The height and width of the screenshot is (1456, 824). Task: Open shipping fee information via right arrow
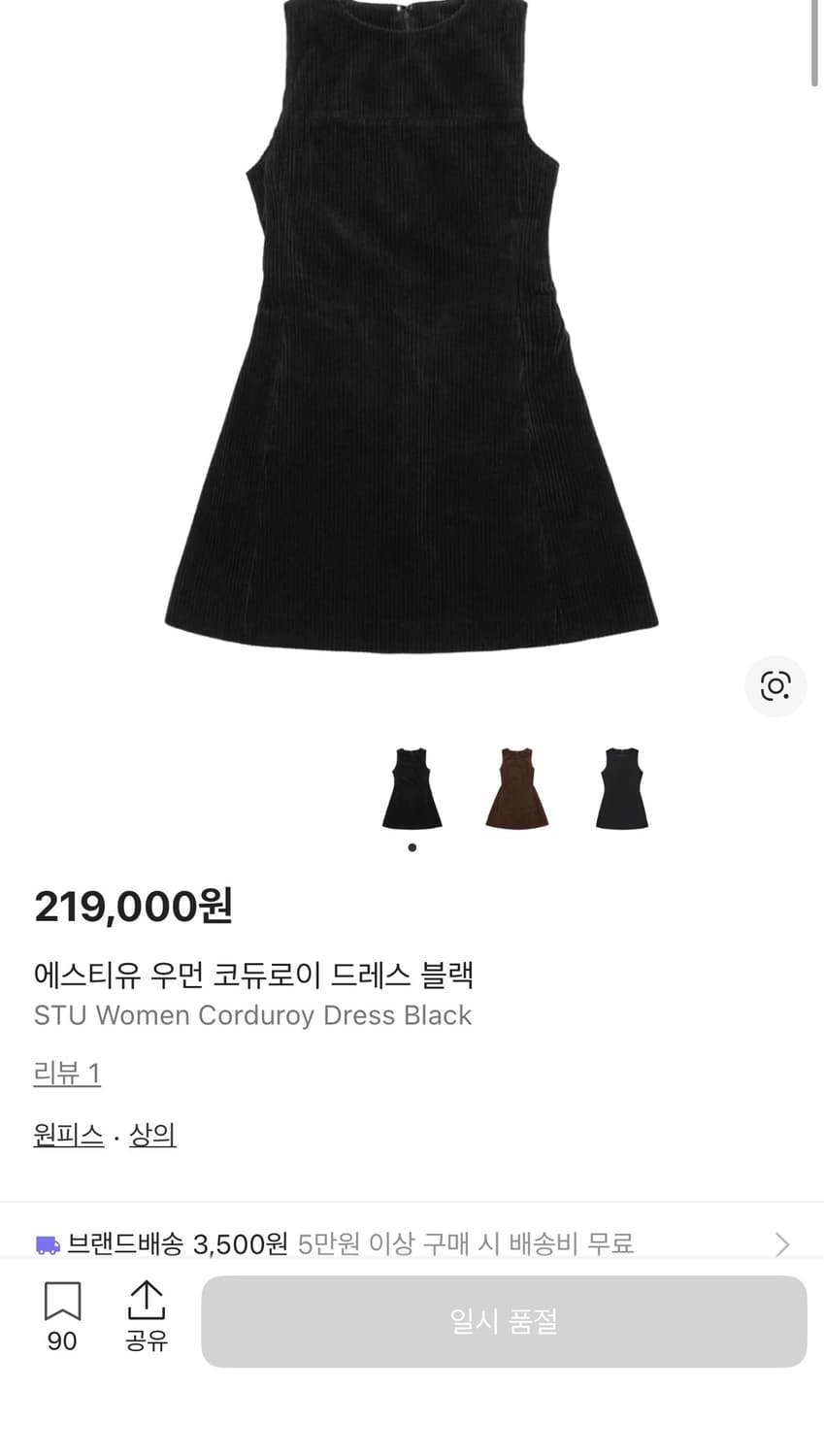click(x=782, y=1243)
